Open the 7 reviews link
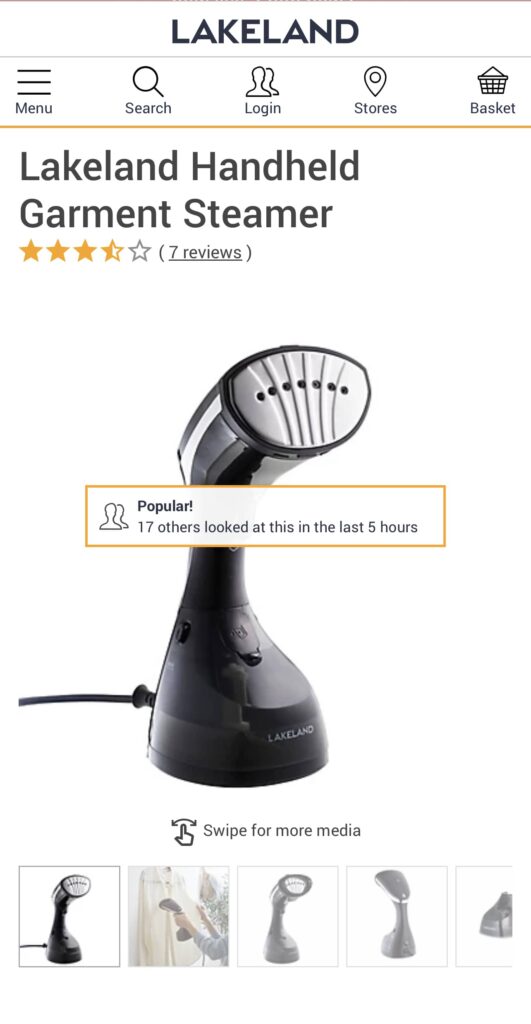The width and height of the screenshot is (531, 1024). pos(205,252)
